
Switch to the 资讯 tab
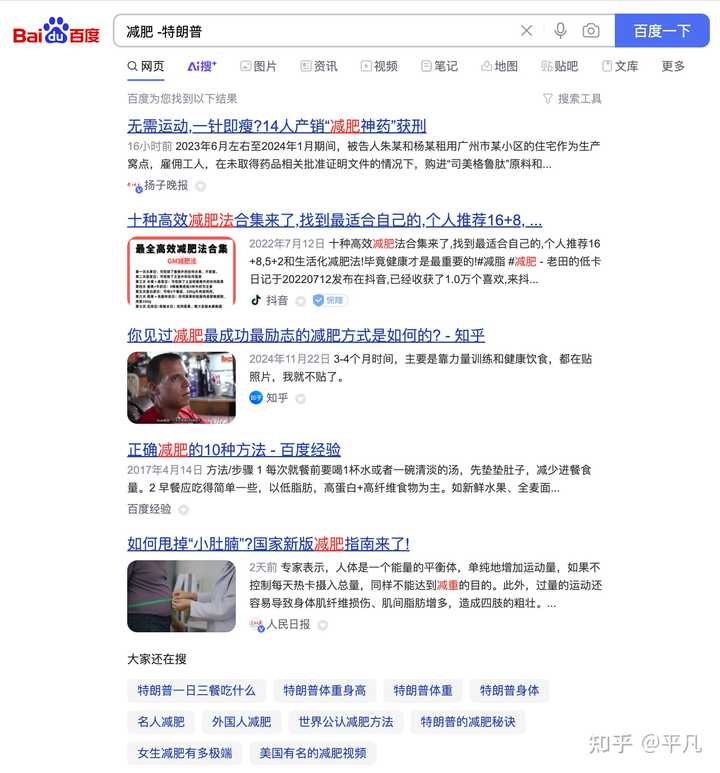coord(319,66)
